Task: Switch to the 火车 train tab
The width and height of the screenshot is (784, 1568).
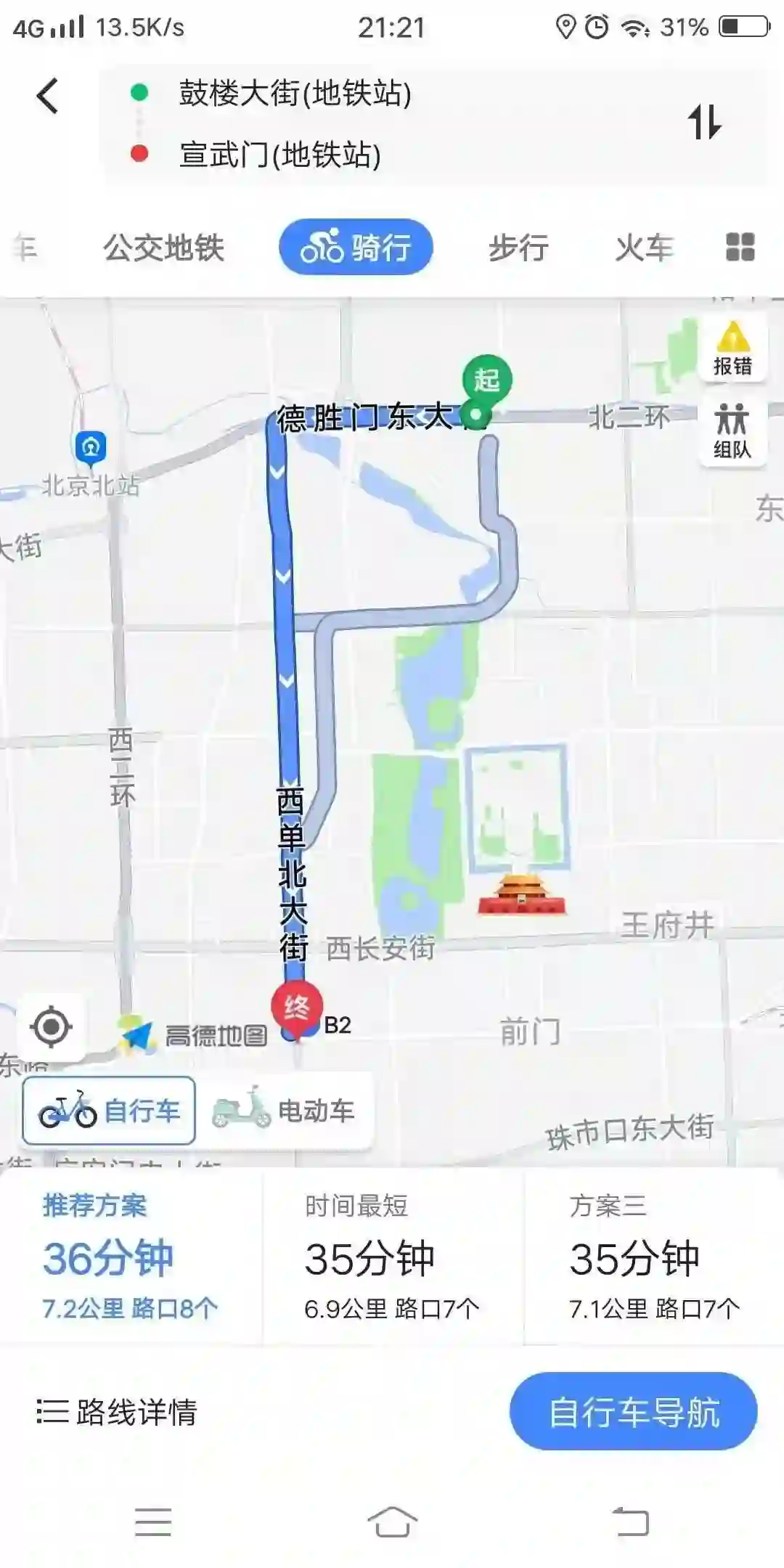Action: point(644,248)
